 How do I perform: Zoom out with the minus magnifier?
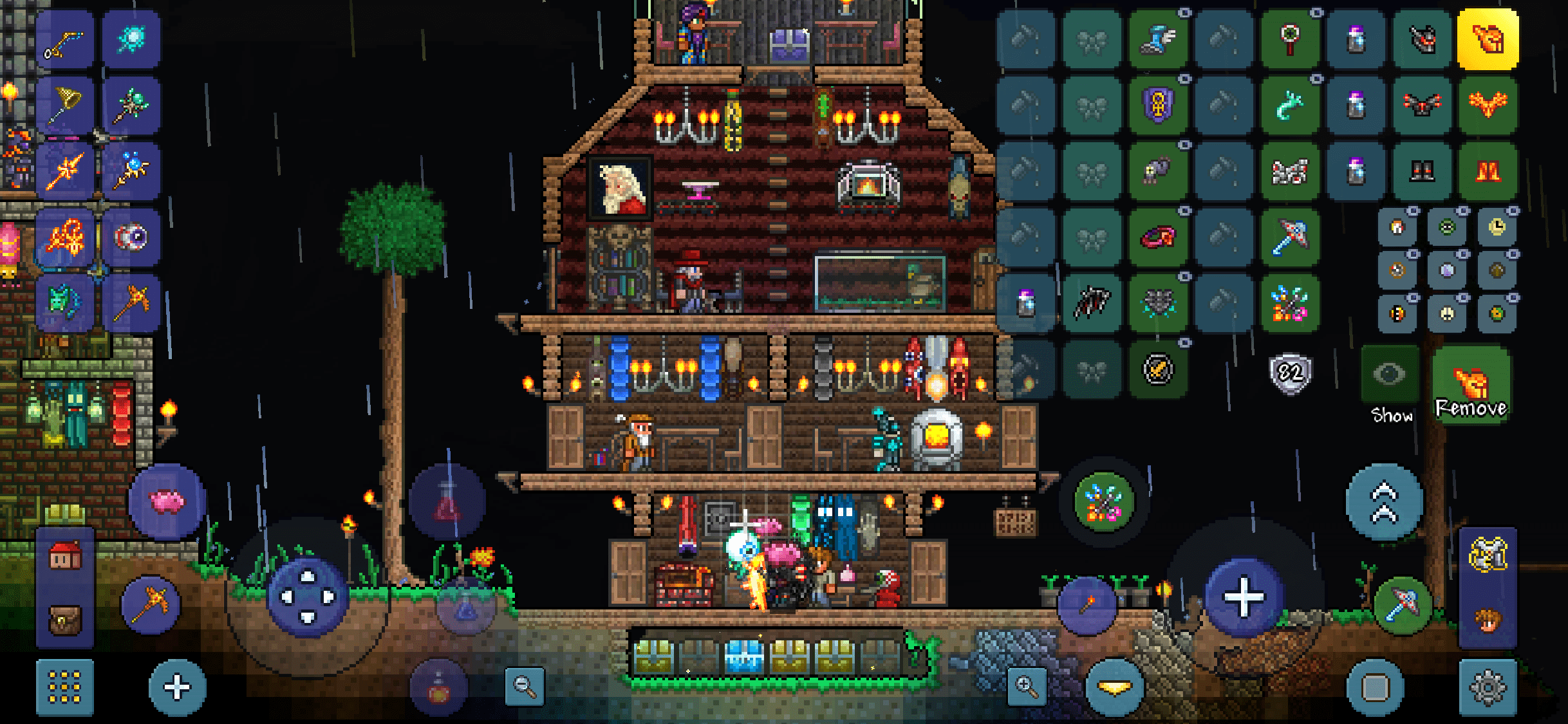pos(525,687)
